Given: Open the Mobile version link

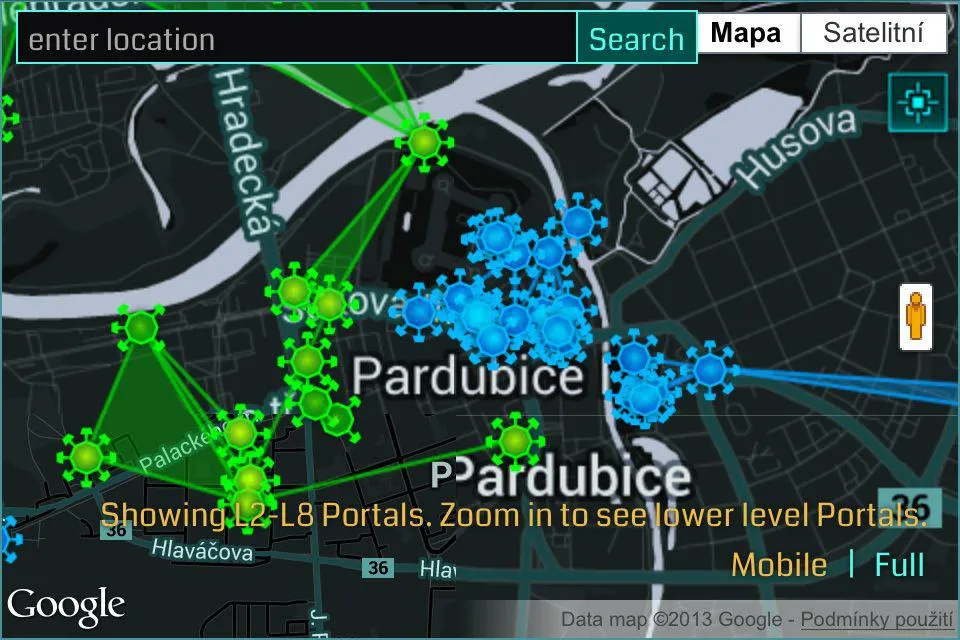Looking at the screenshot, I should [x=779, y=565].
